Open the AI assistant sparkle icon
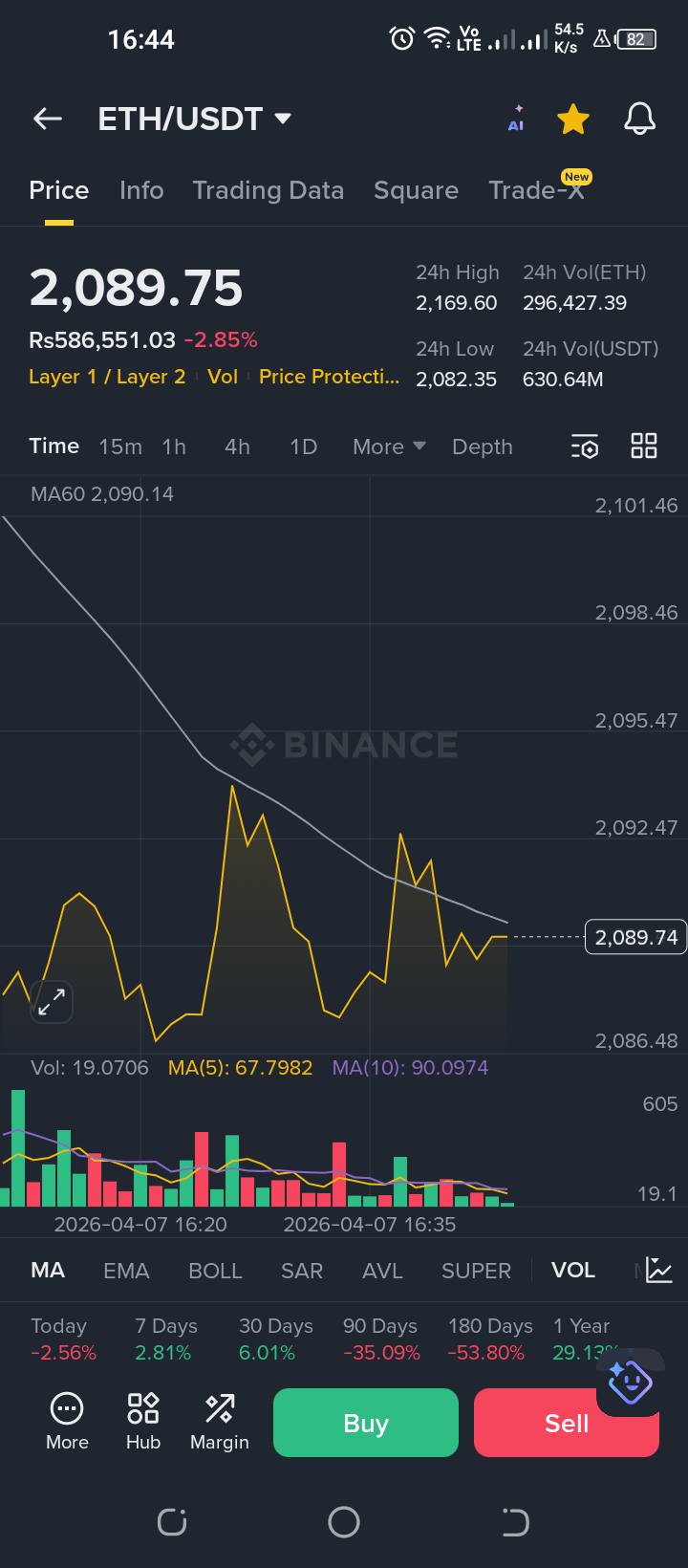 516,119
